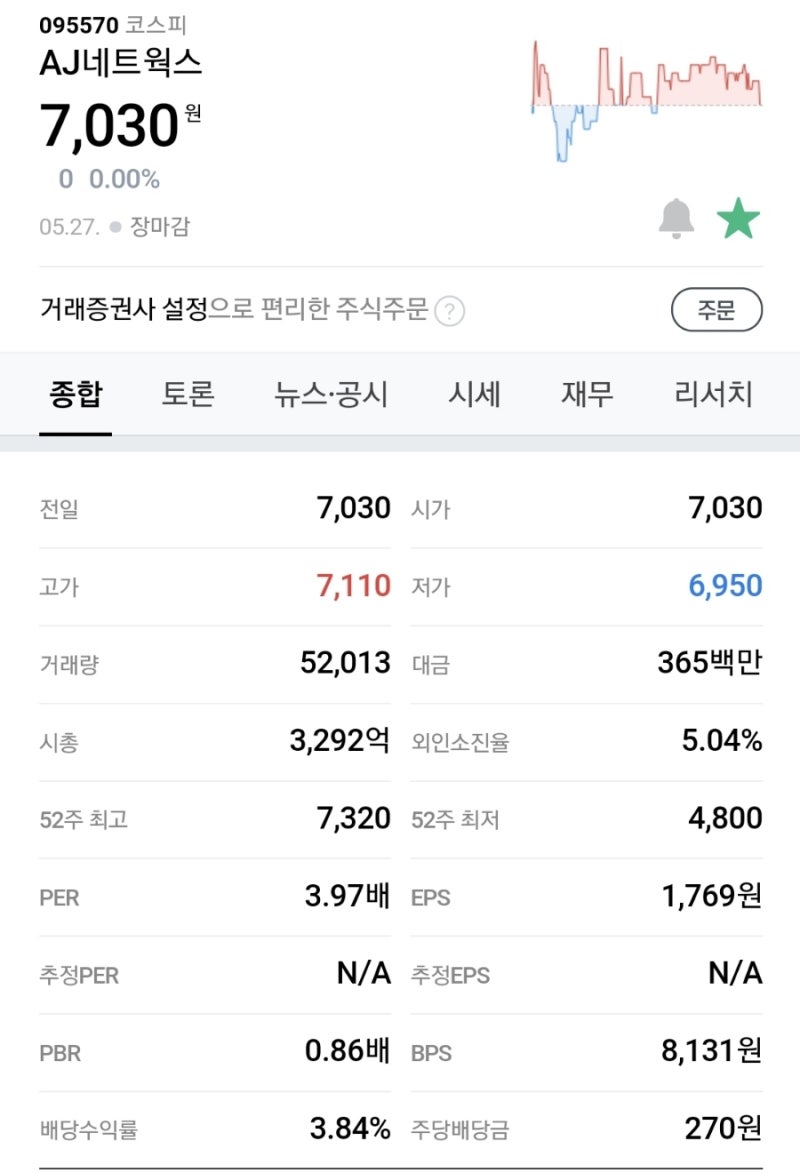800x1173 pixels.
Task: Open the 리서치 research tab
Action: [710, 394]
